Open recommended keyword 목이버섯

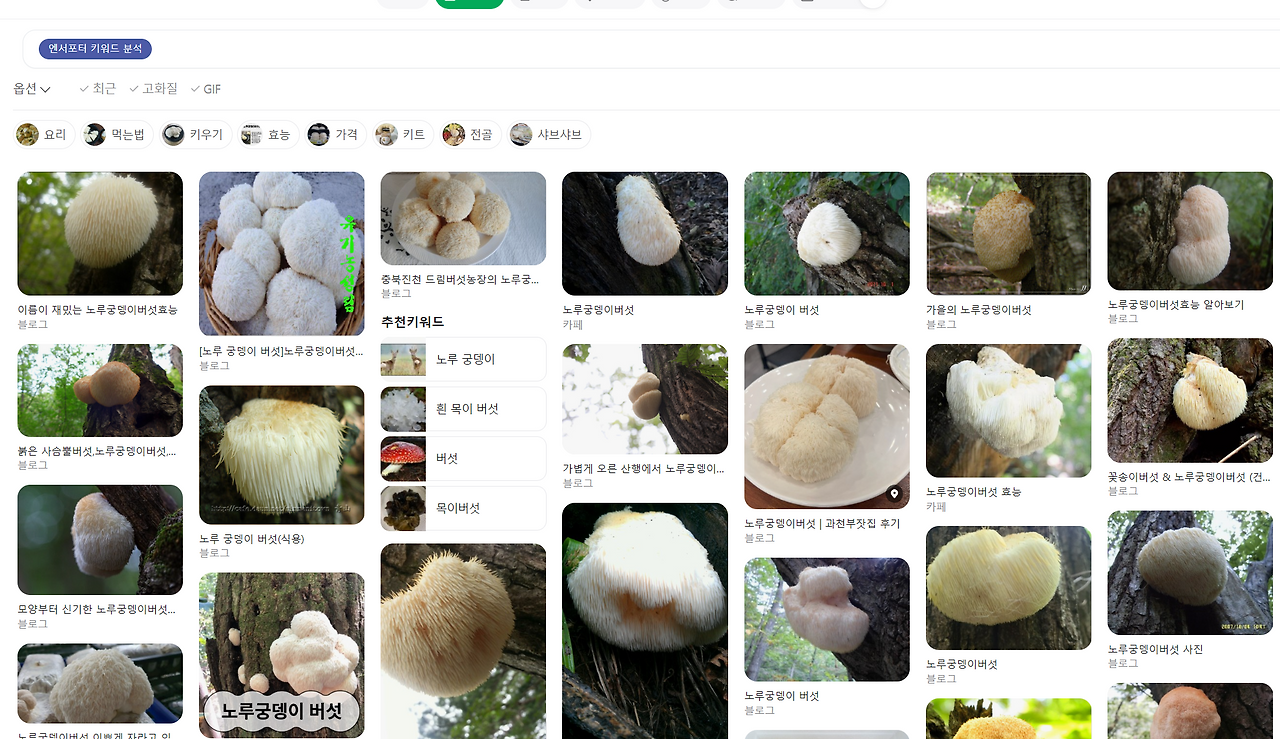463,508
